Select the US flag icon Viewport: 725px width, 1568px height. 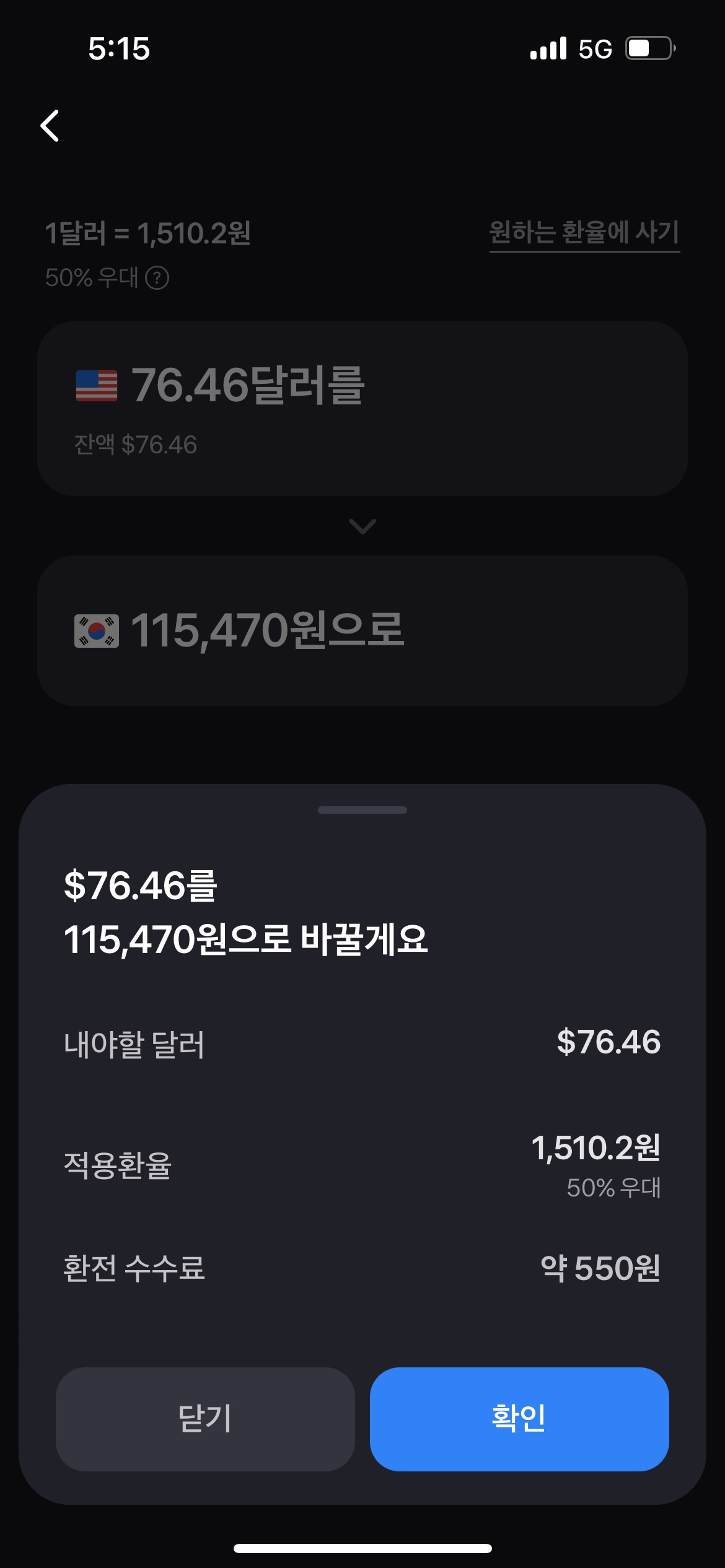point(96,386)
